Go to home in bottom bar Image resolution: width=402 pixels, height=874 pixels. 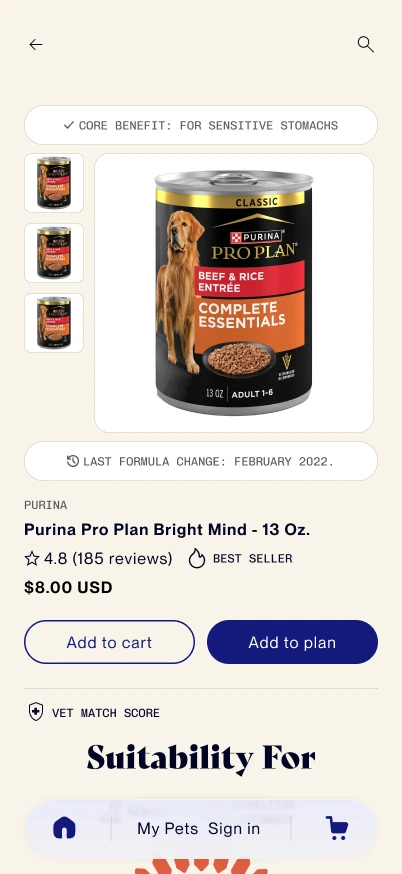64,828
